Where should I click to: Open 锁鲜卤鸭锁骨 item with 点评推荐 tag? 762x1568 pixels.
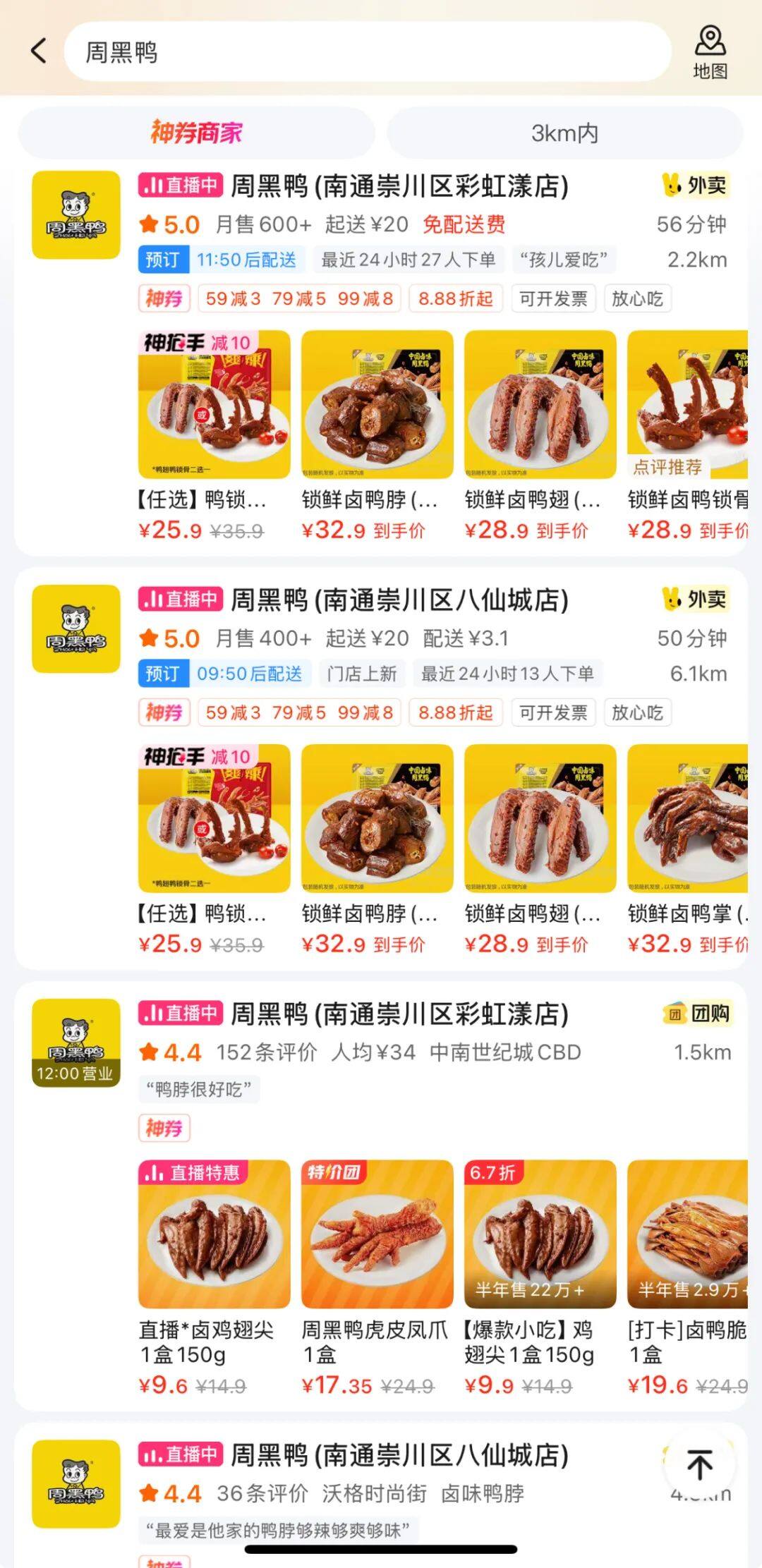pos(687,406)
